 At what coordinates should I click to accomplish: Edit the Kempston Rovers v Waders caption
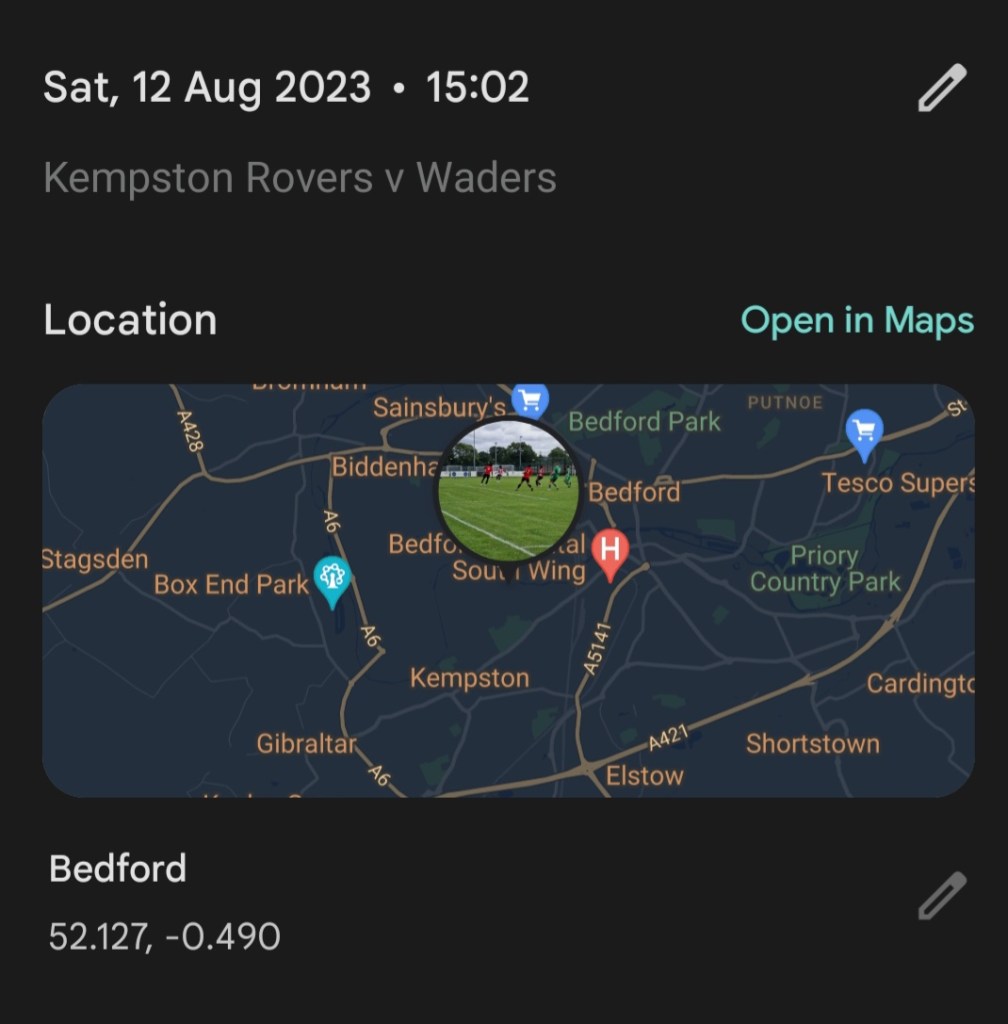click(300, 179)
